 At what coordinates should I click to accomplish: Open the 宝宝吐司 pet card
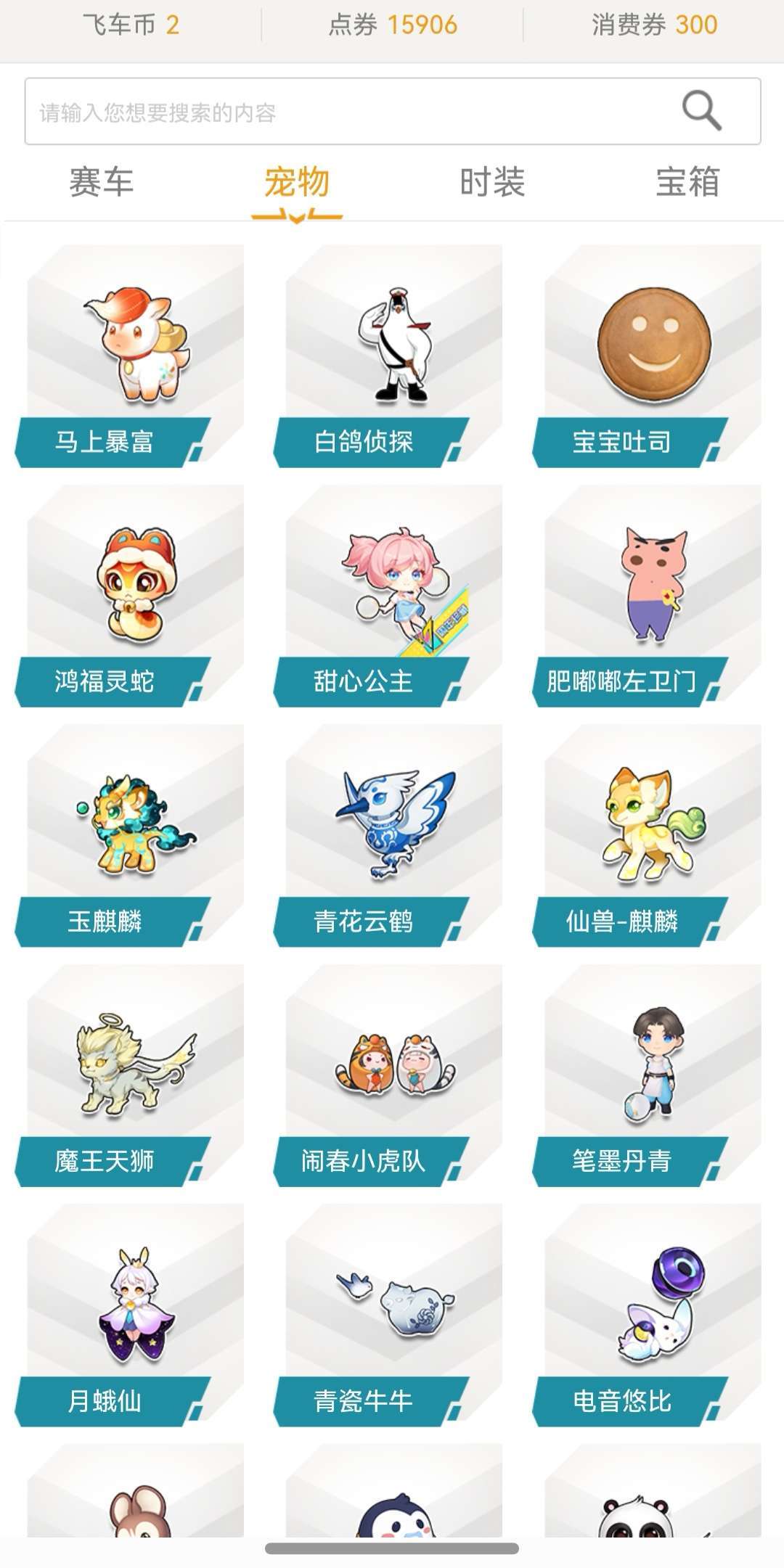[647, 356]
